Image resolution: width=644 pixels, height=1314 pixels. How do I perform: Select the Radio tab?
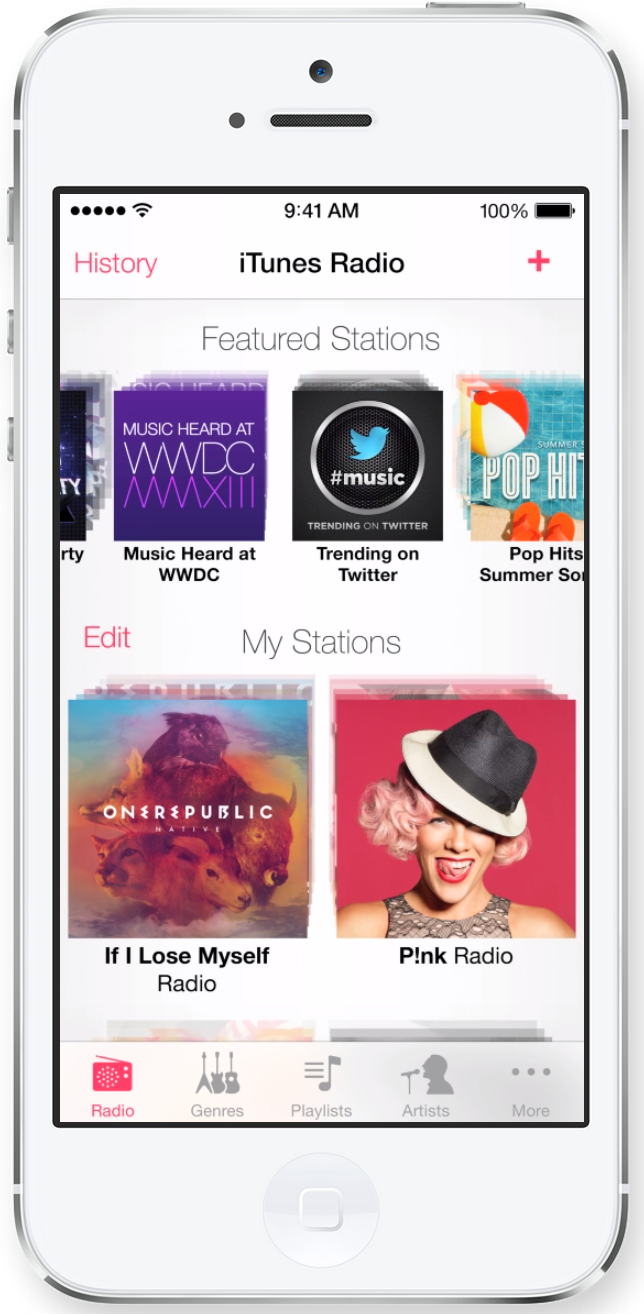pyautogui.click(x=112, y=1086)
